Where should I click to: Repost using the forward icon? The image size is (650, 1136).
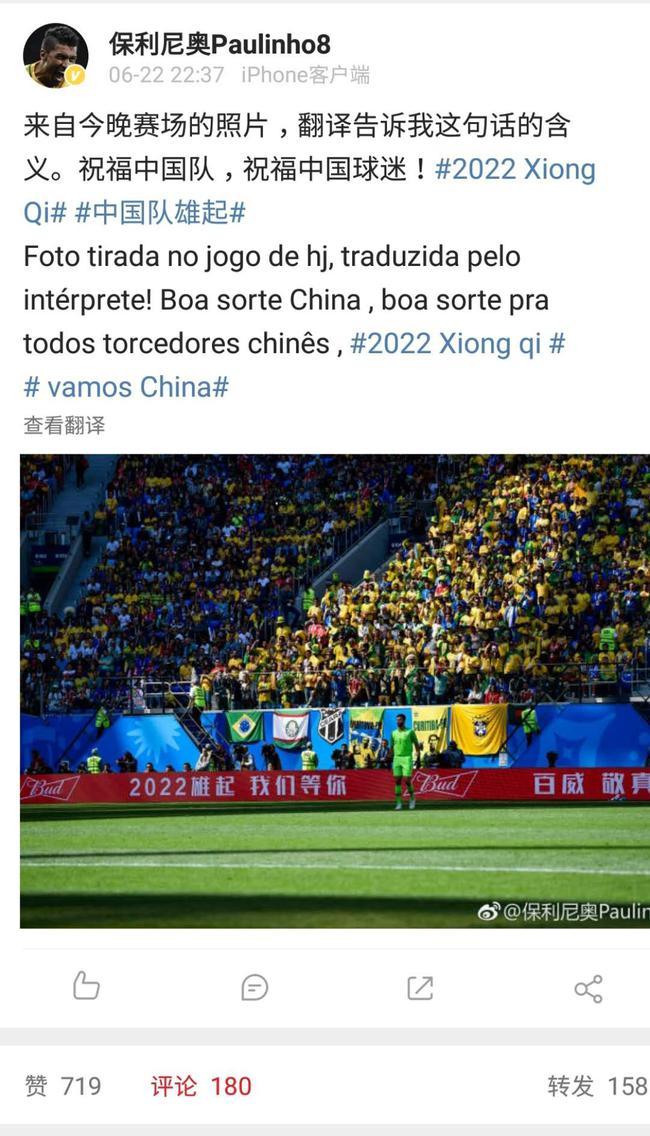[x=420, y=988]
